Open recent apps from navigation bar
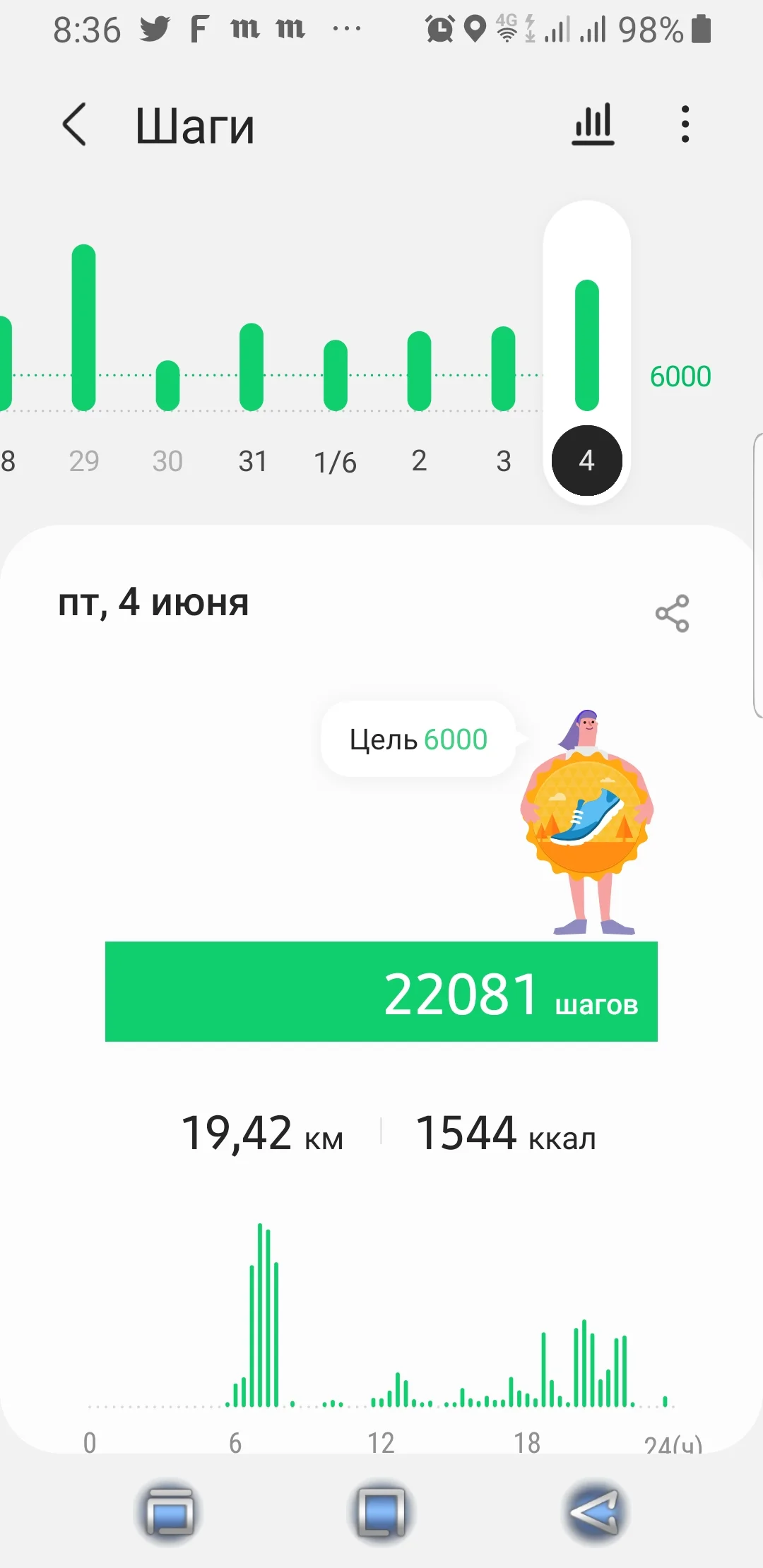The image size is (763, 1568). pos(169,1512)
